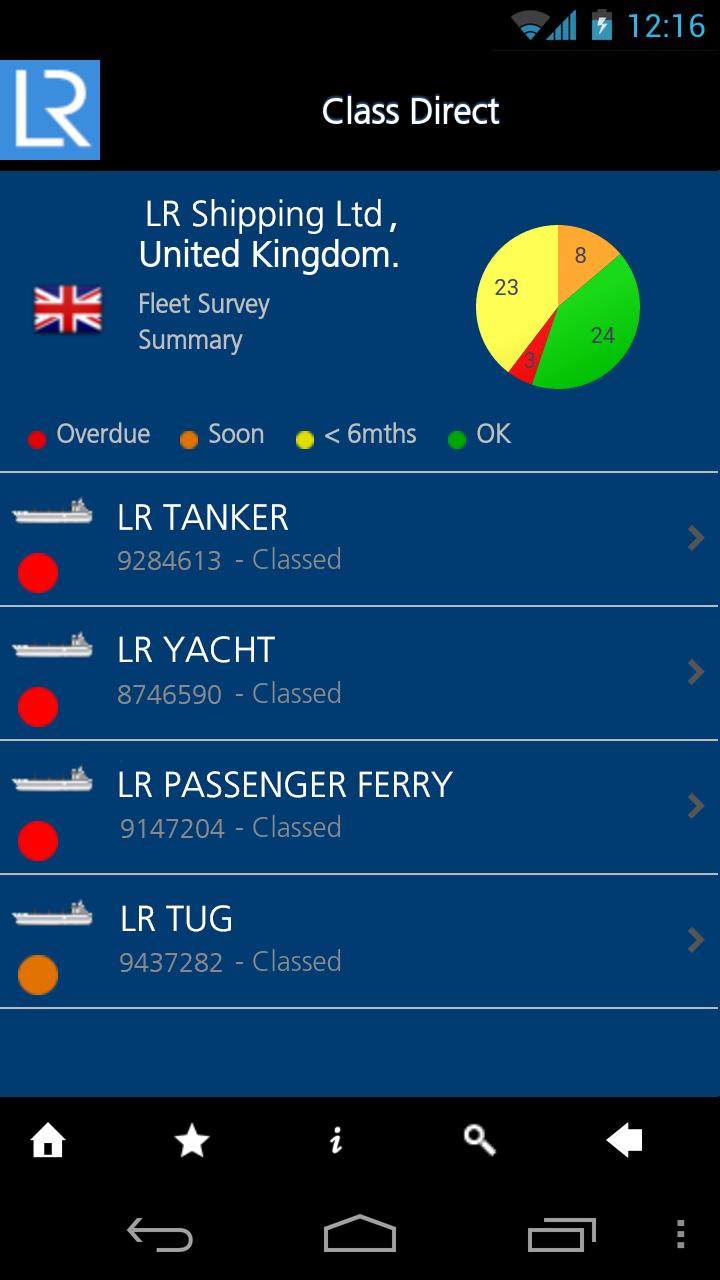Open favorites with the star icon
Image resolution: width=720 pixels, height=1280 pixels.
tap(191, 1140)
